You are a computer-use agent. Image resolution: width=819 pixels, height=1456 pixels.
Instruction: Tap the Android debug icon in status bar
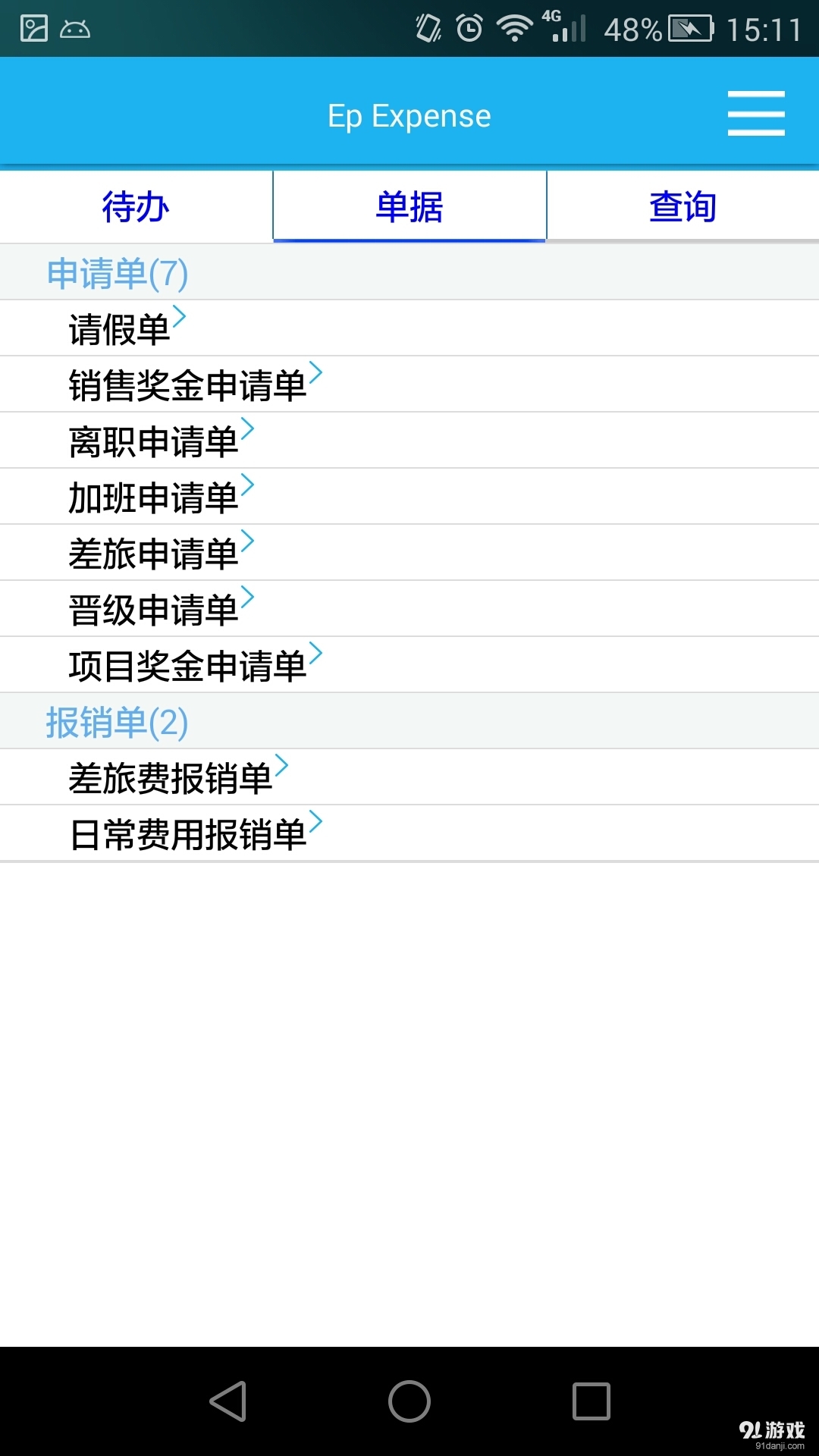(74, 29)
